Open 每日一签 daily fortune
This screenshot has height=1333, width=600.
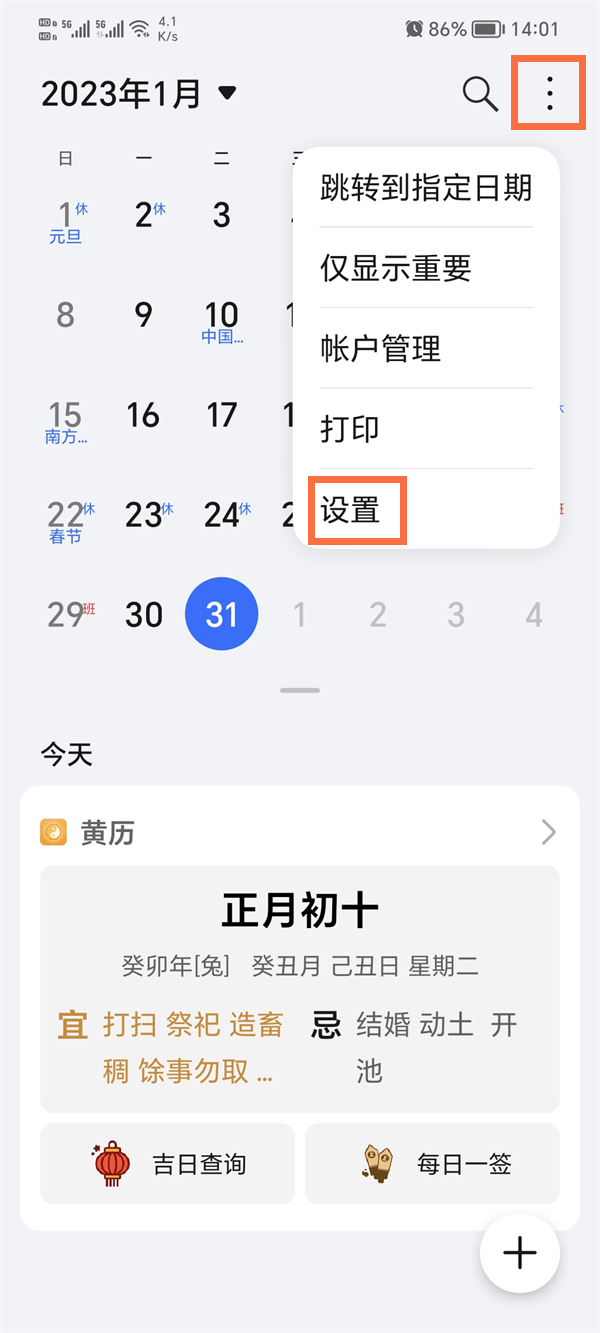click(432, 1164)
